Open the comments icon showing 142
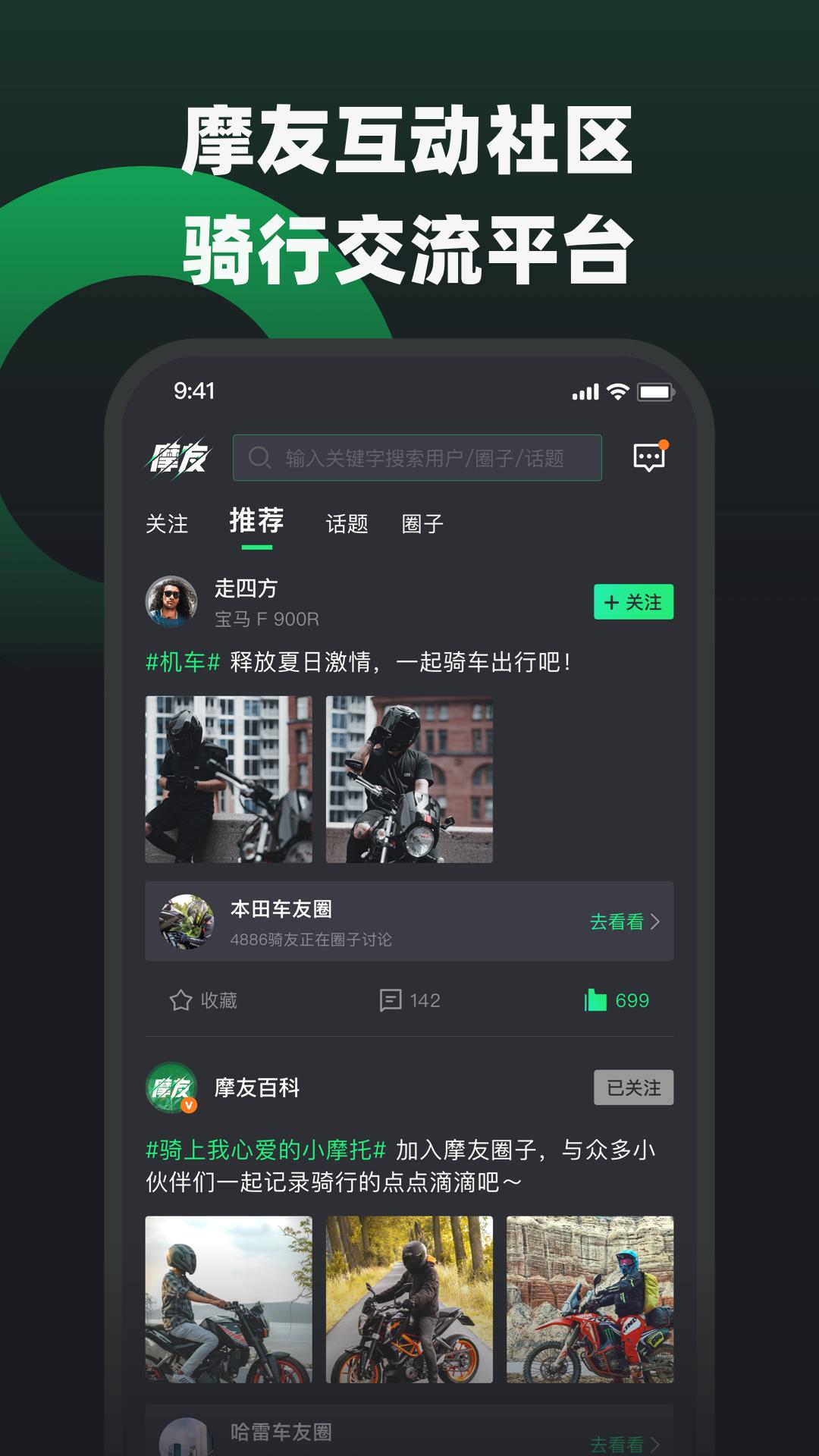The image size is (819, 1456). (392, 999)
